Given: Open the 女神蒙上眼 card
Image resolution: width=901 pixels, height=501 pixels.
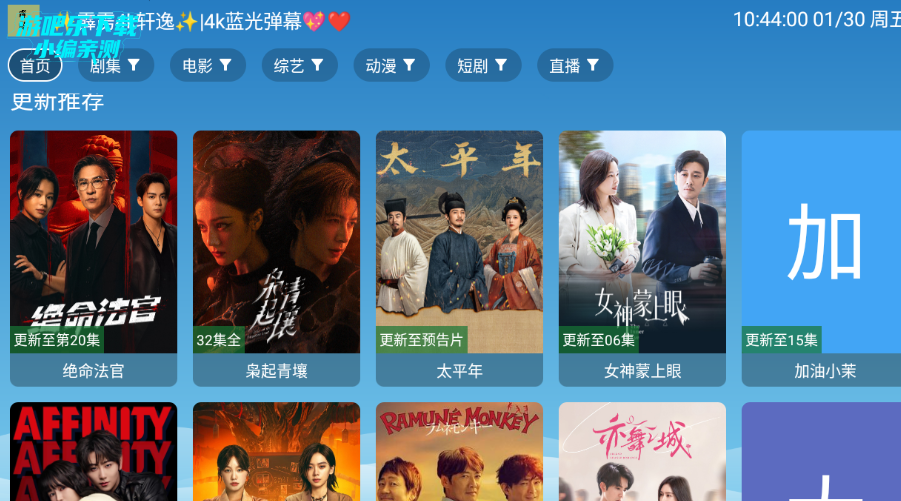Looking at the screenshot, I should tap(642, 257).
